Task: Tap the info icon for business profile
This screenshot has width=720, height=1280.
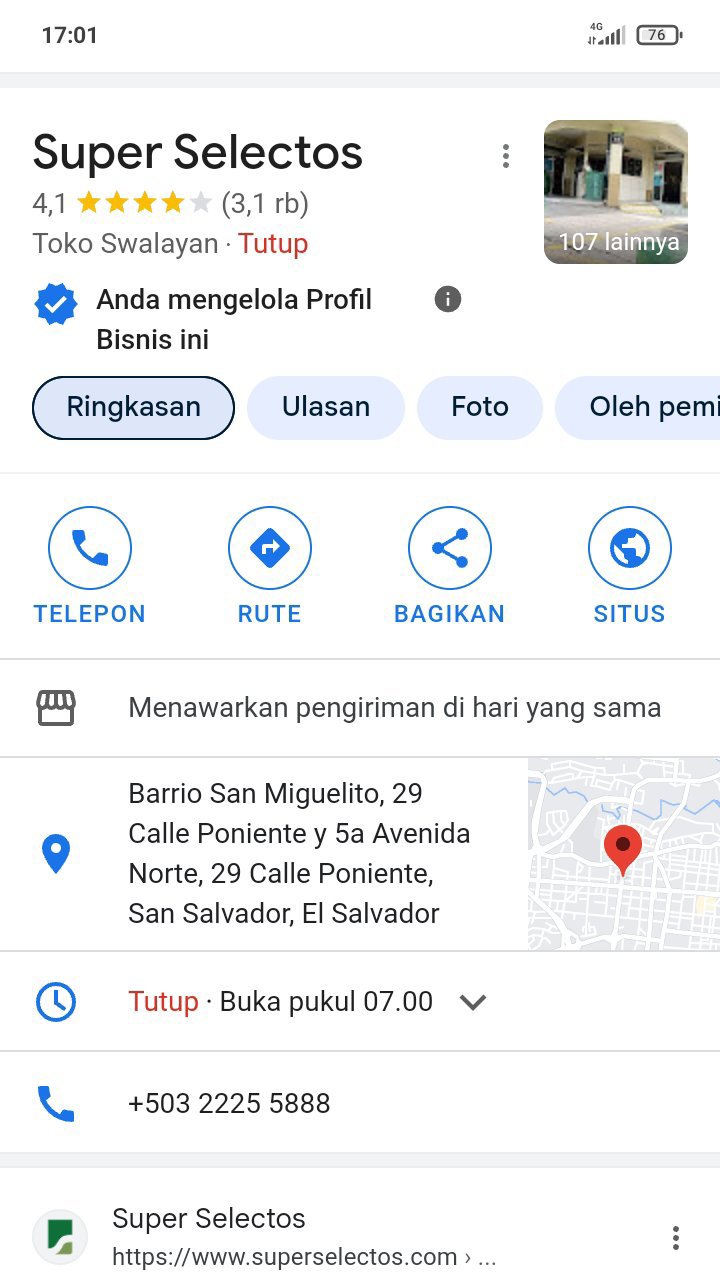Action: point(448,299)
